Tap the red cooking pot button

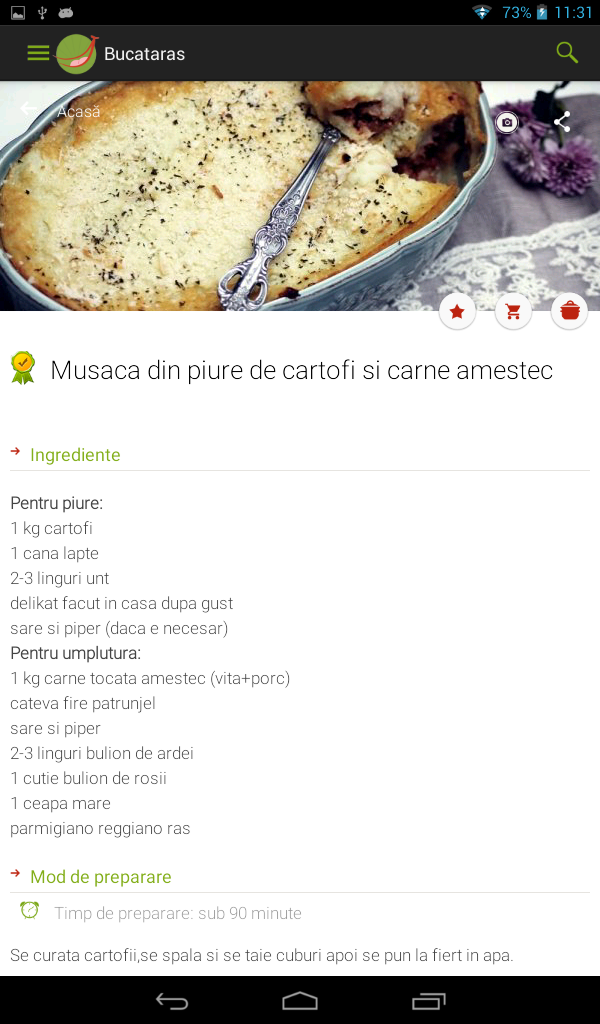pos(569,312)
